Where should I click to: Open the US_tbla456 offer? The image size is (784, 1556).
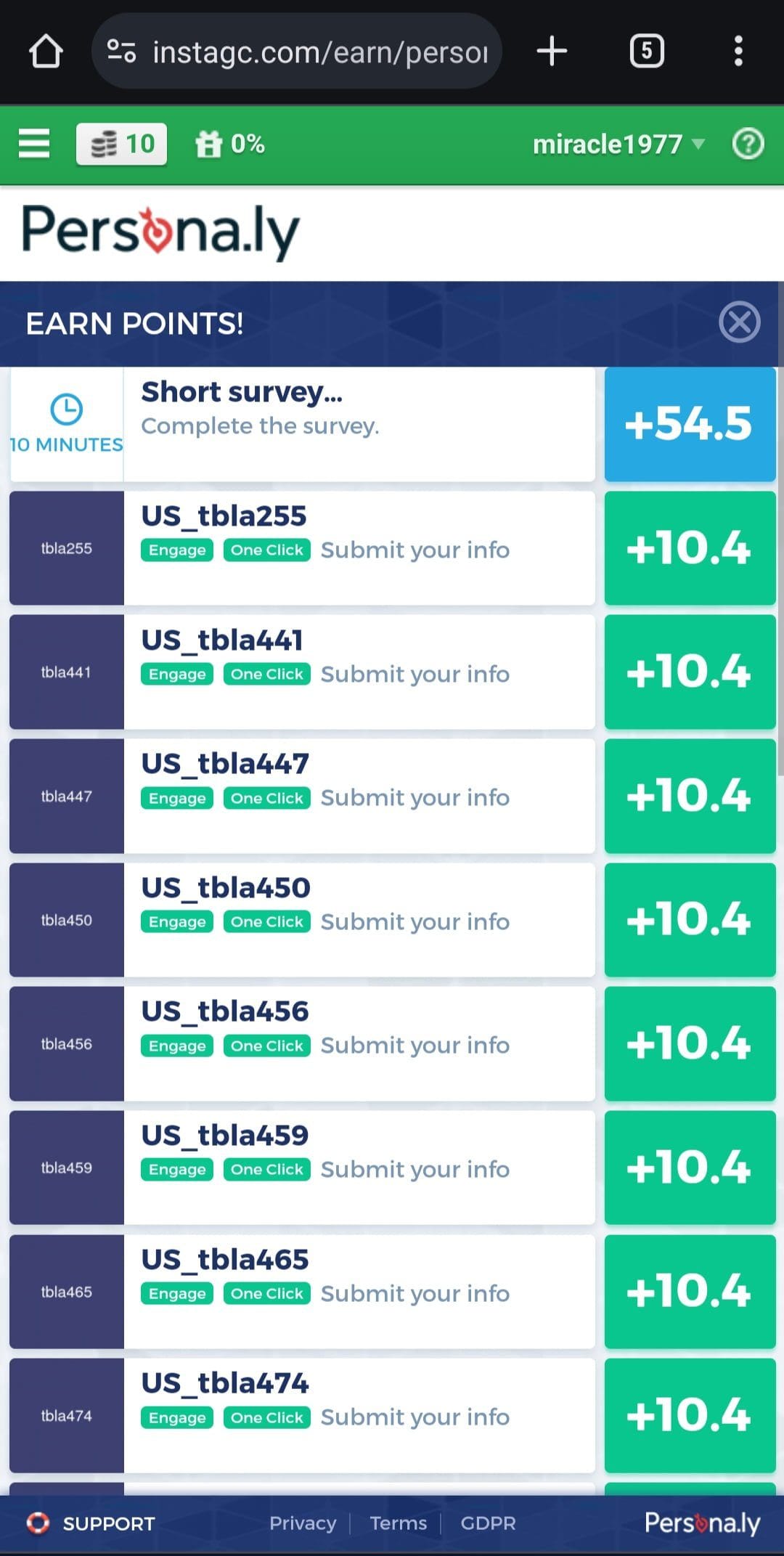[x=303, y=1043]
